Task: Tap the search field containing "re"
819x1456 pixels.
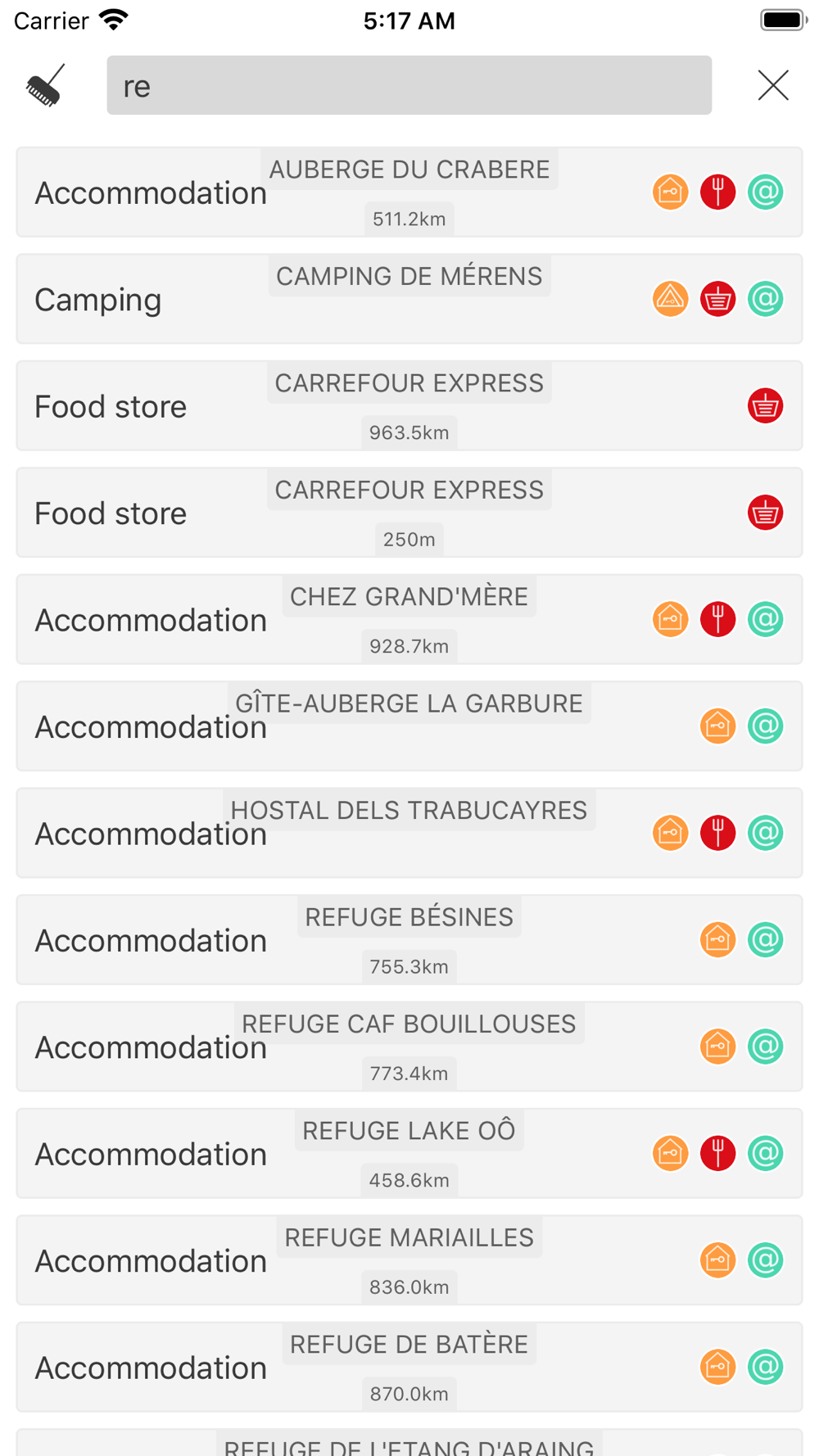Action: tap(409, 85)
